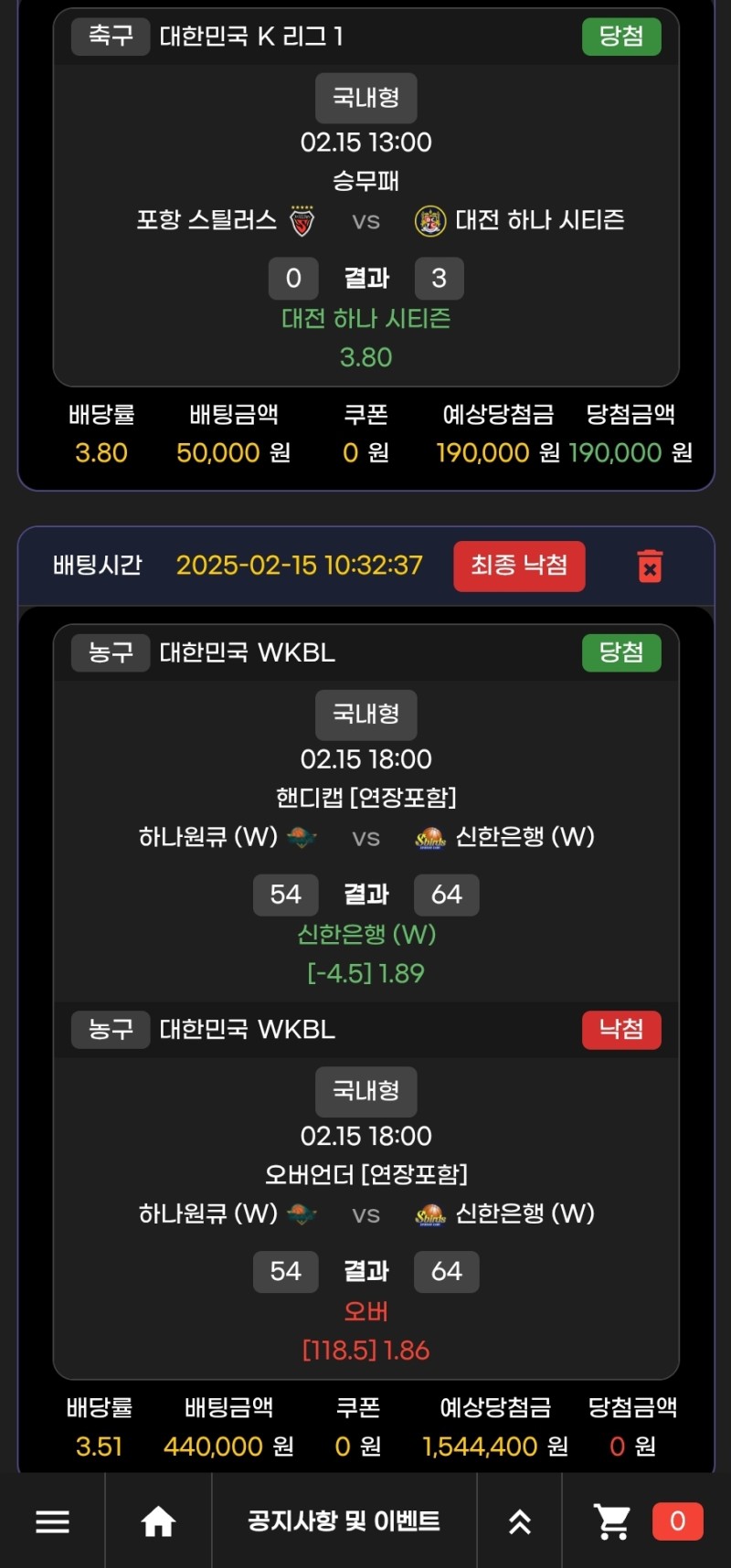Open the hamburger menu
This screenshot has height=1568, width=731.
(52, 1521)
